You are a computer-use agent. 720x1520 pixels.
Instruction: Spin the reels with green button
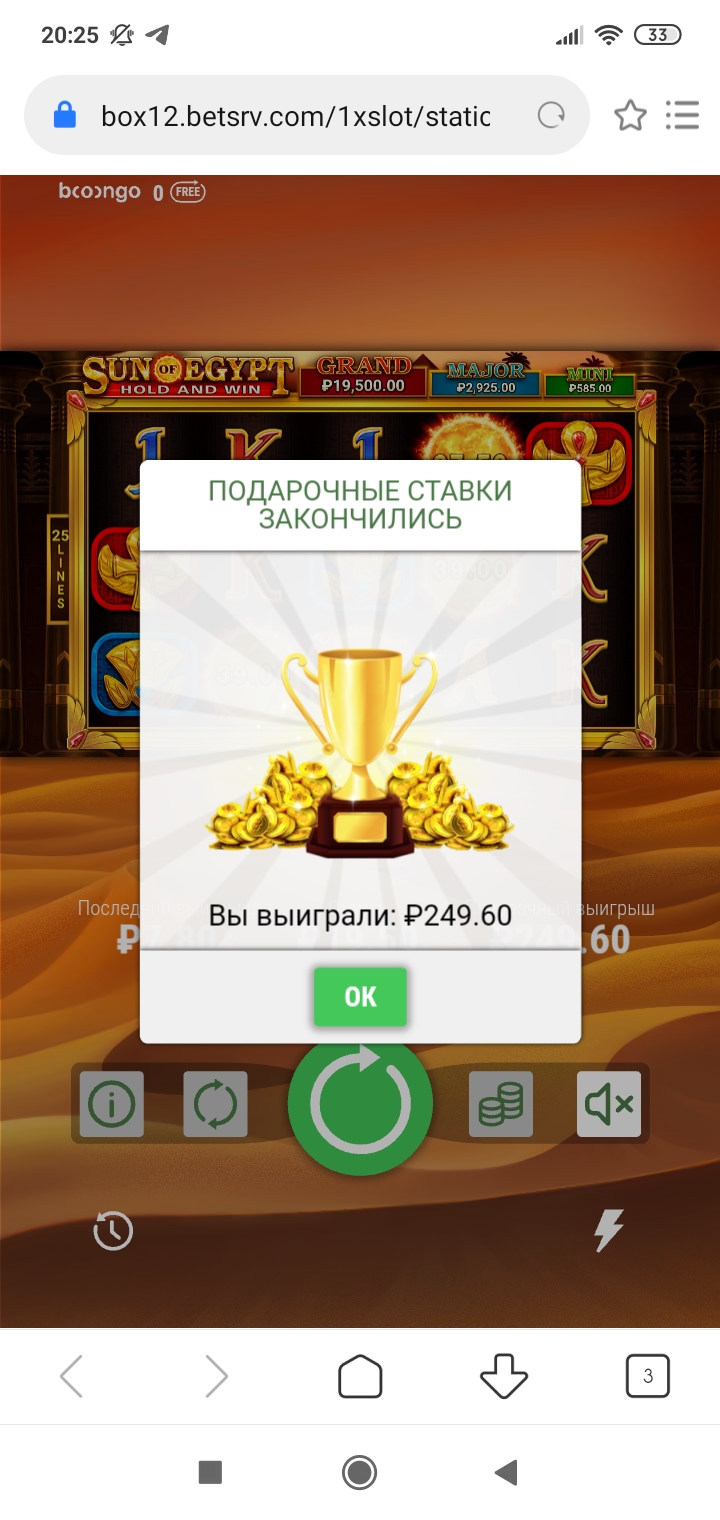pos(360,1103)
